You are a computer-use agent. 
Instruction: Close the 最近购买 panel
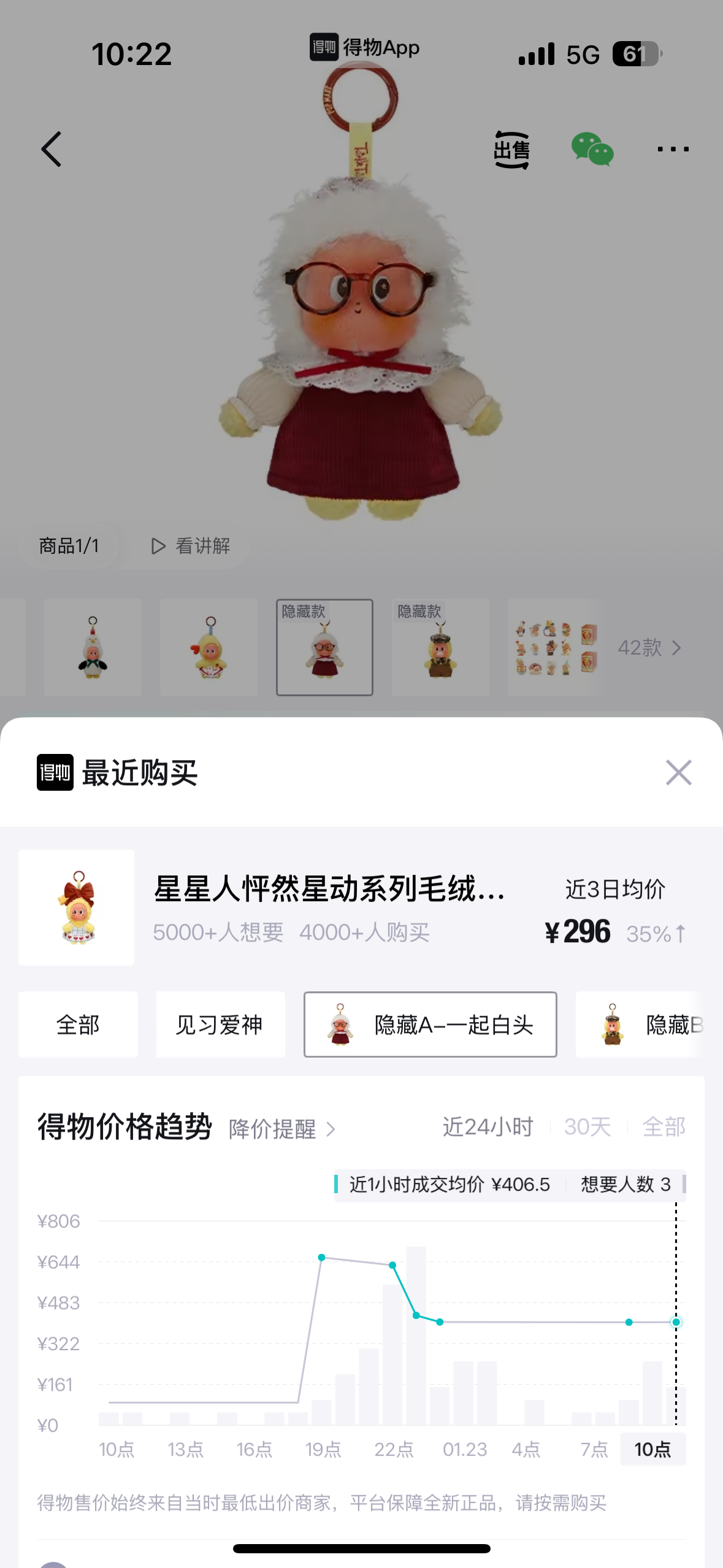[678, 772]
